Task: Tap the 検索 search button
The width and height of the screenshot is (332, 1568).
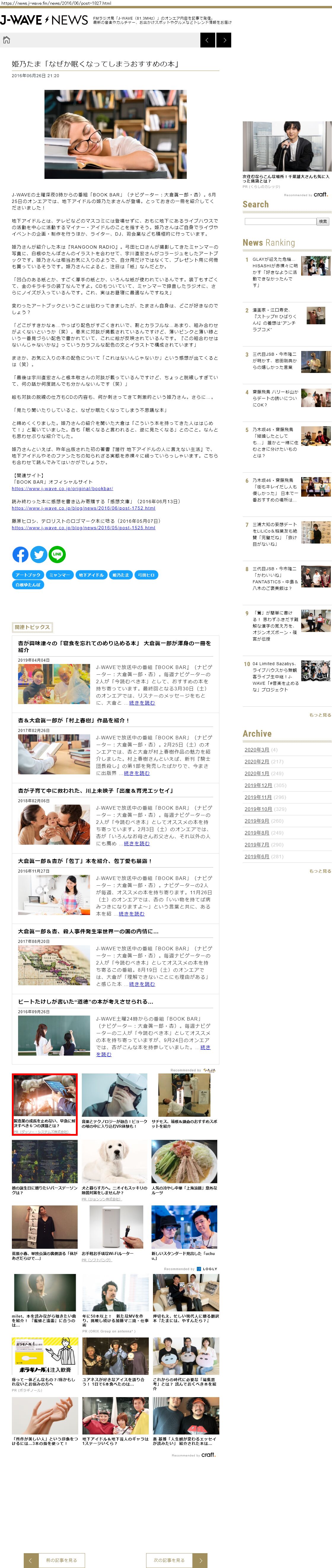Action: pyautogui.click(x=323, y=222)
